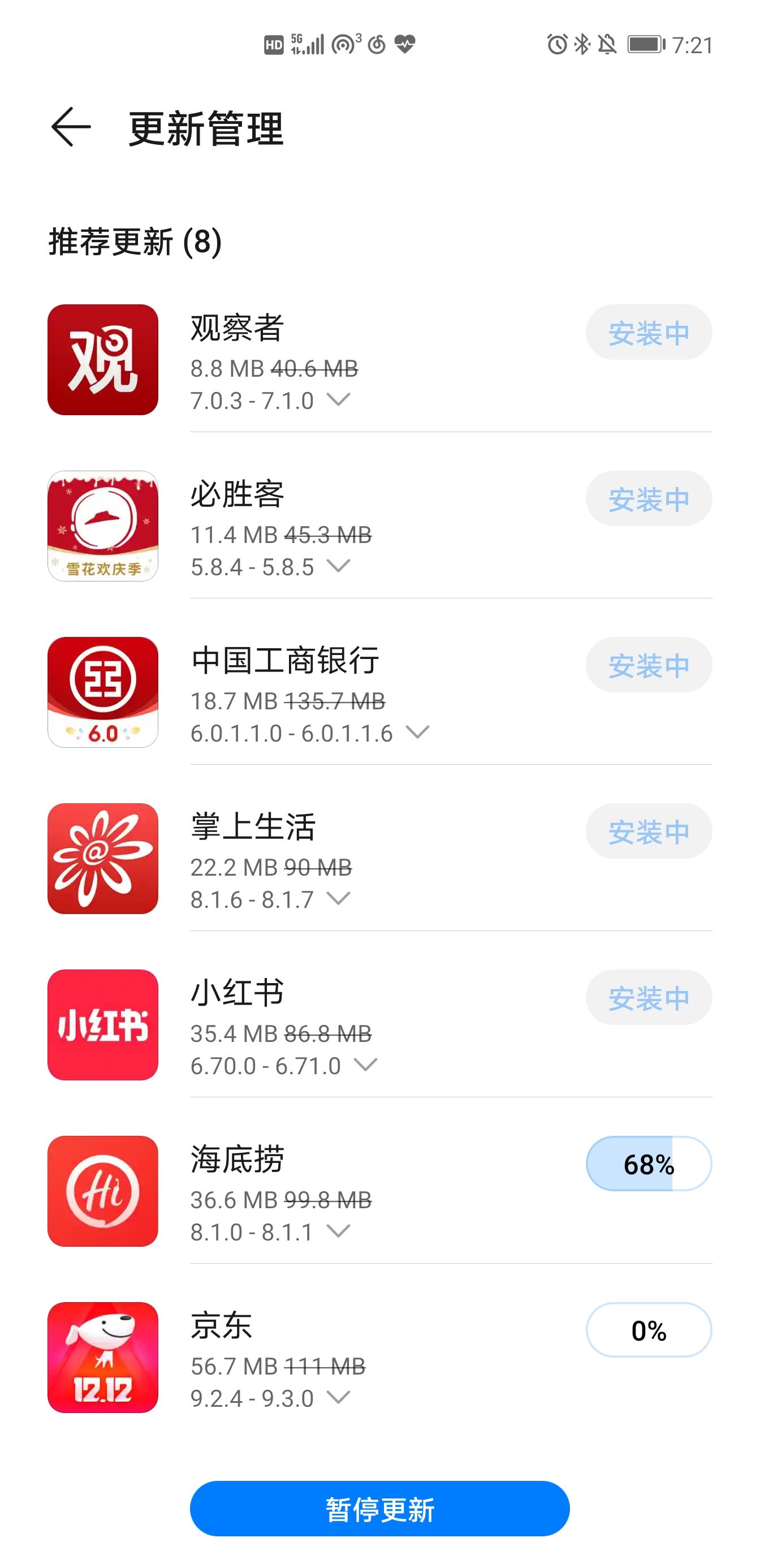Viewport: 760px width, 1568px height.
Task: Expand 观察者 version details chevron
Action: tap(338, 400)
